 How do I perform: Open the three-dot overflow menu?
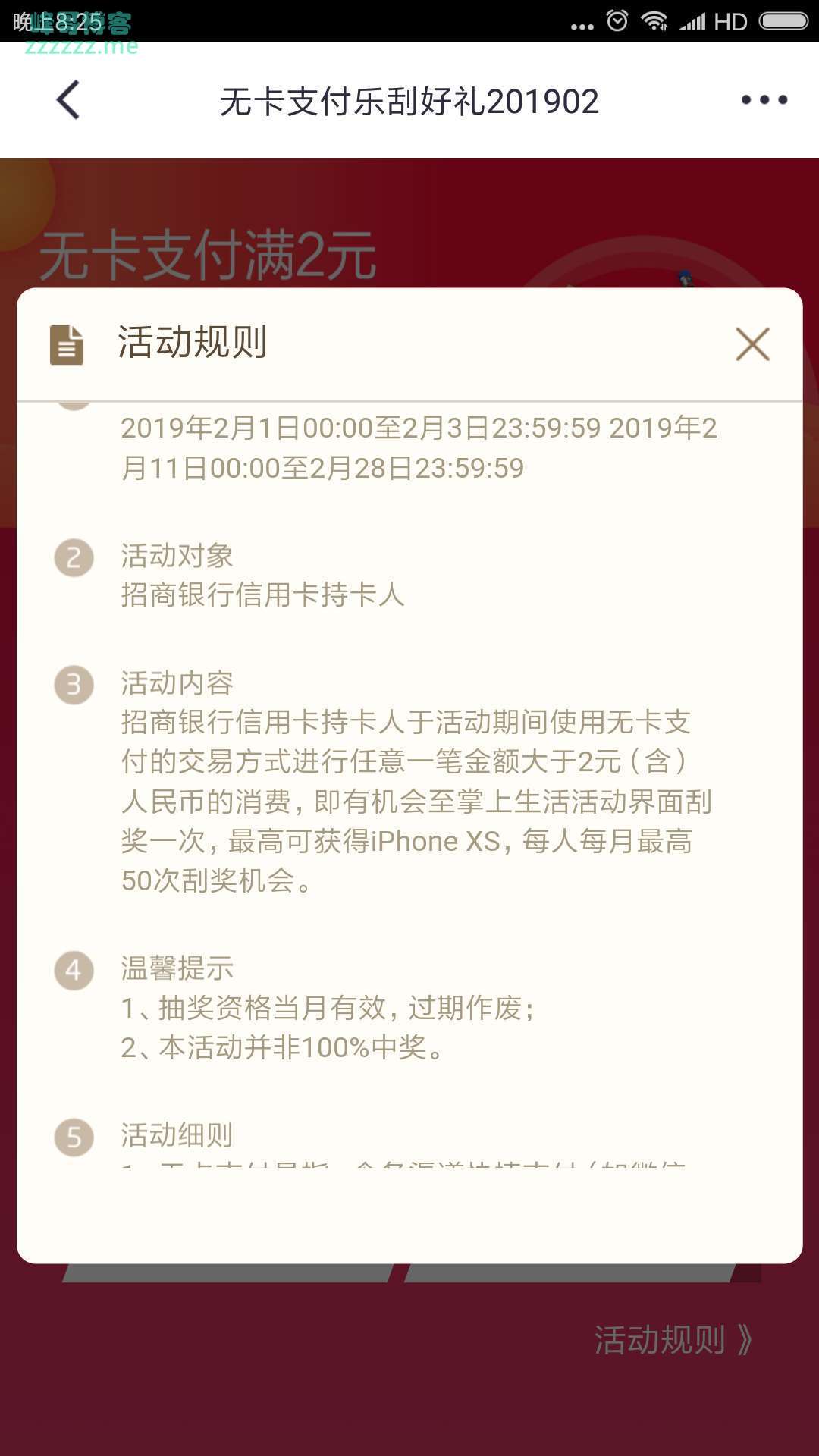pyautogui.click(x=764, y=100)
